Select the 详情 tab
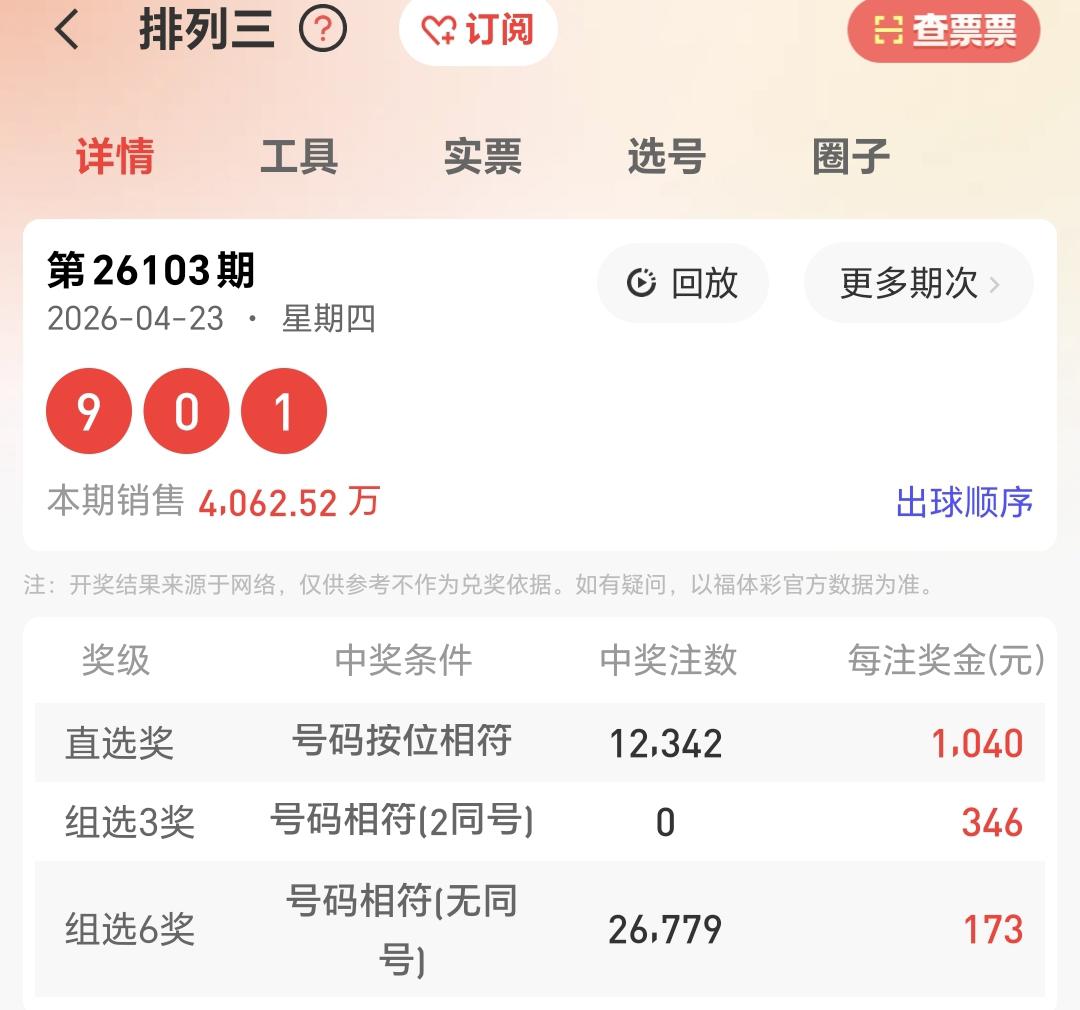The image size is (1080, 1010). click(x=115, y=157)
